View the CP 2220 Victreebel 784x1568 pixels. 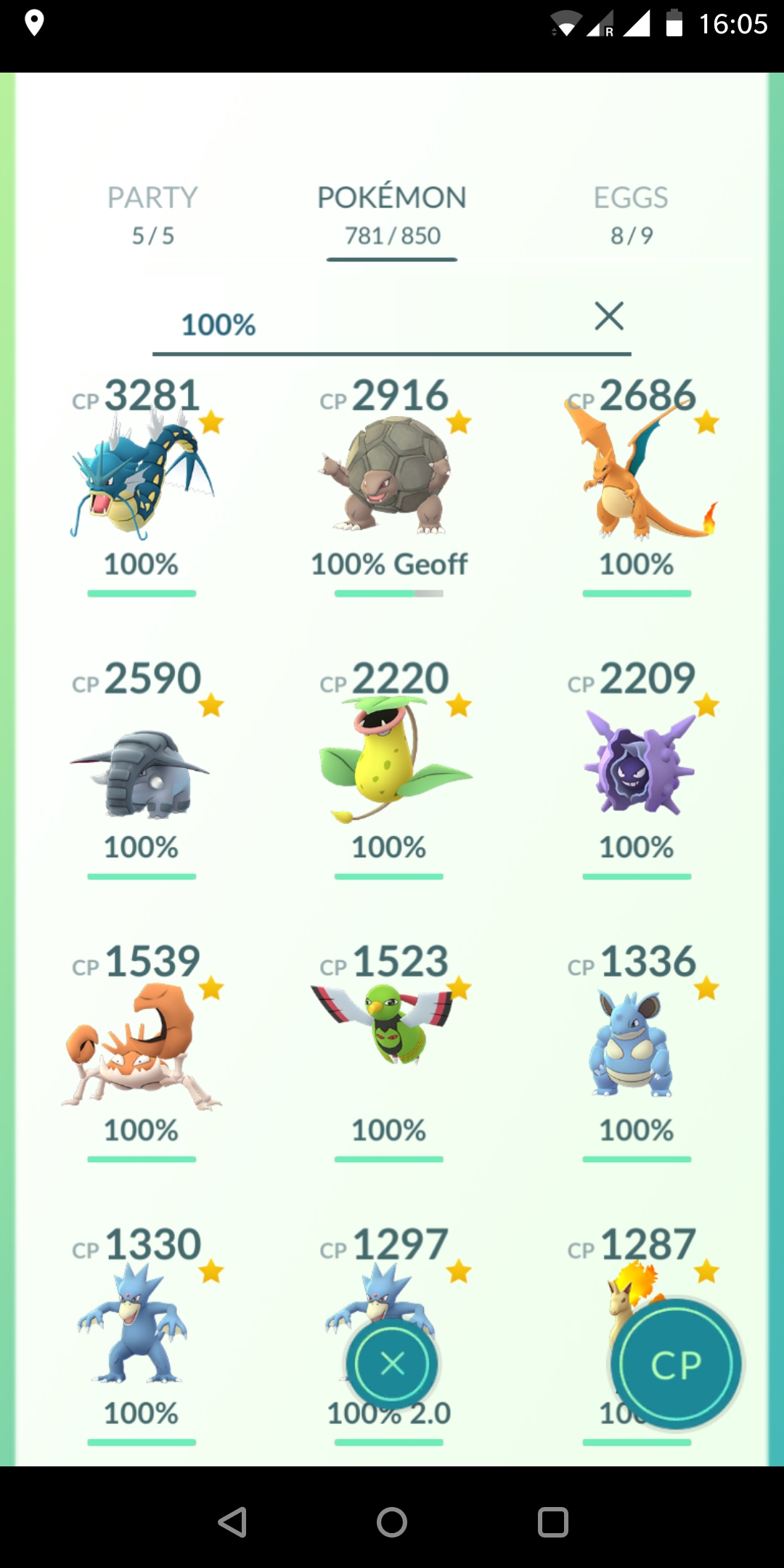389,766
